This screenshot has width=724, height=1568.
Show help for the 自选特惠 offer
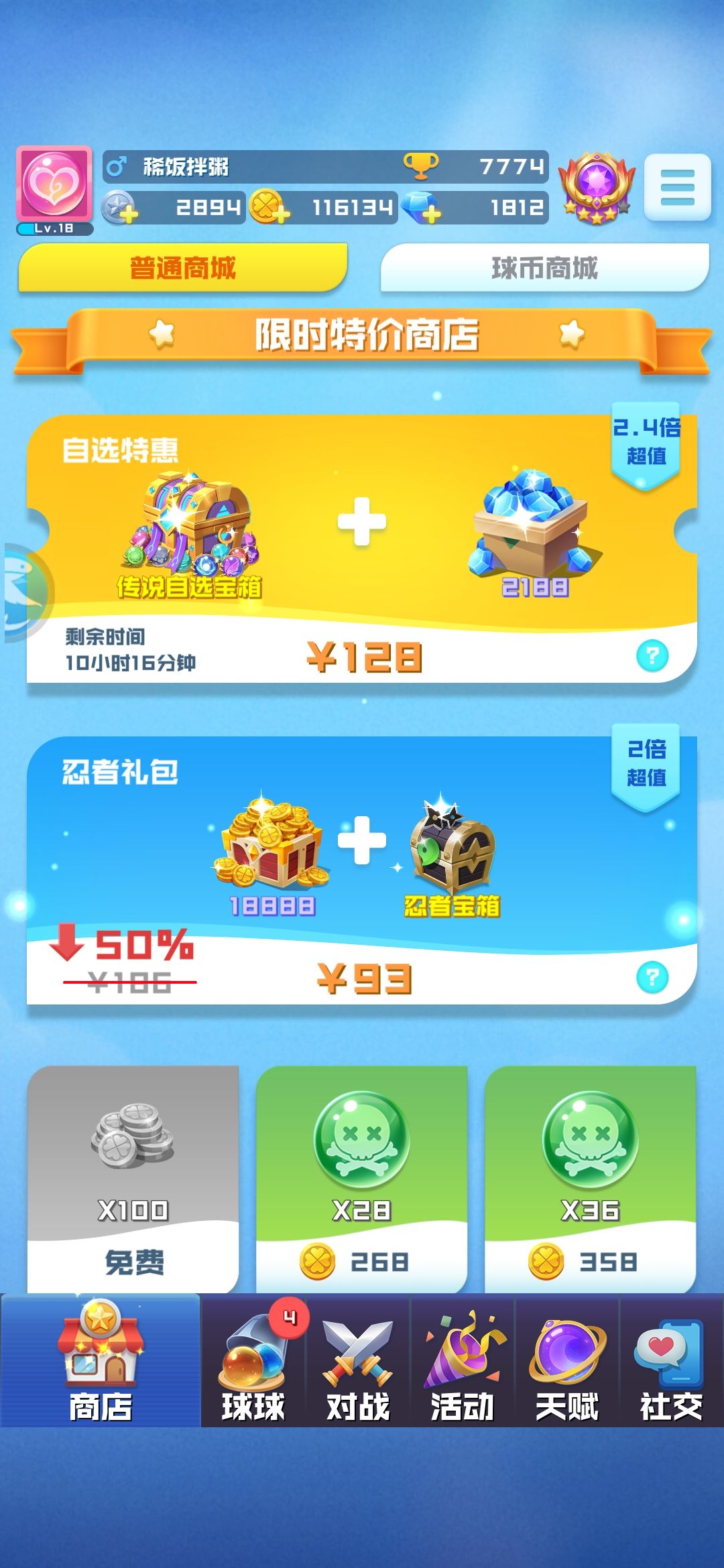[652, 655]
